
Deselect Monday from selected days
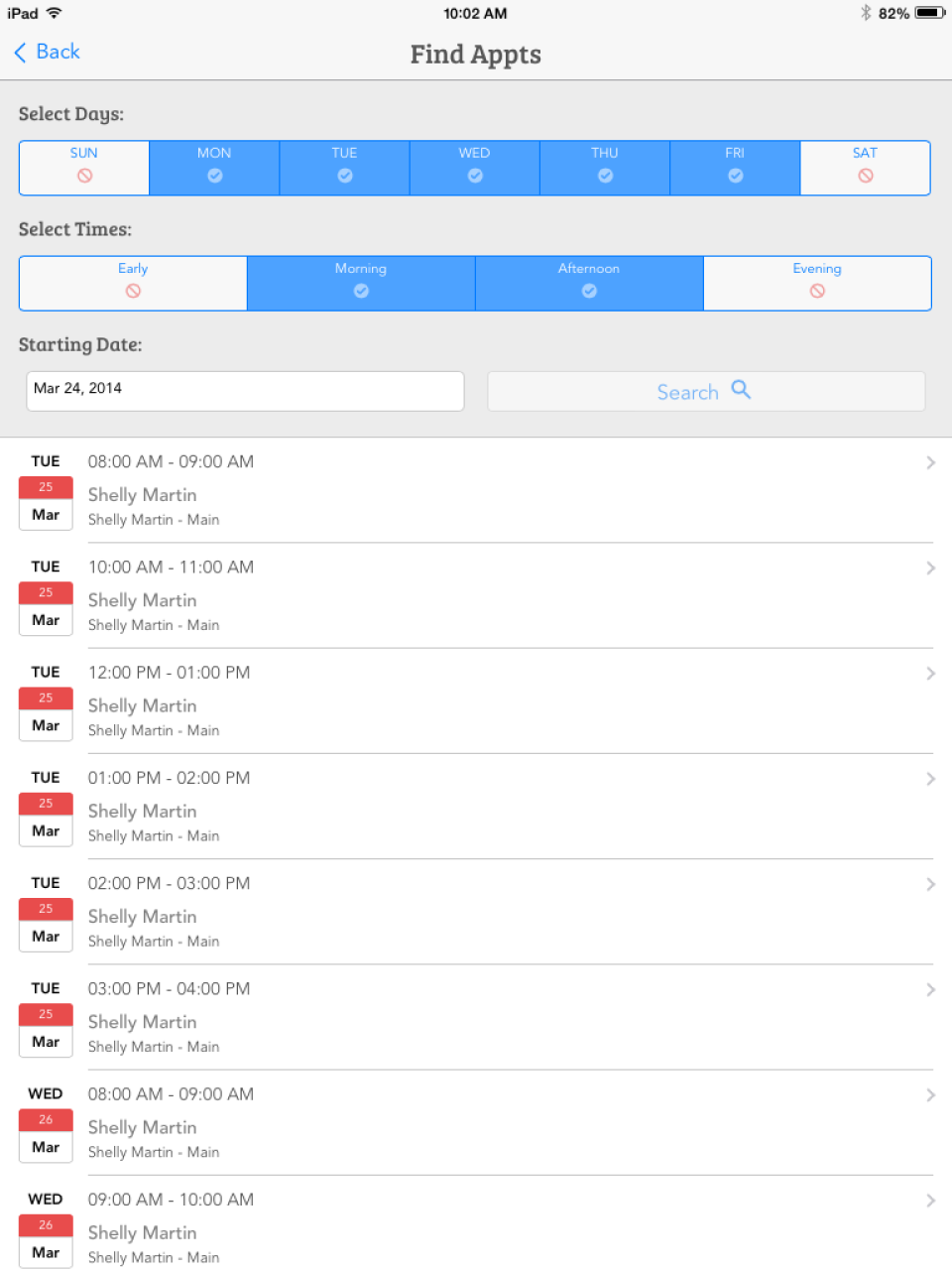point(214,167)
